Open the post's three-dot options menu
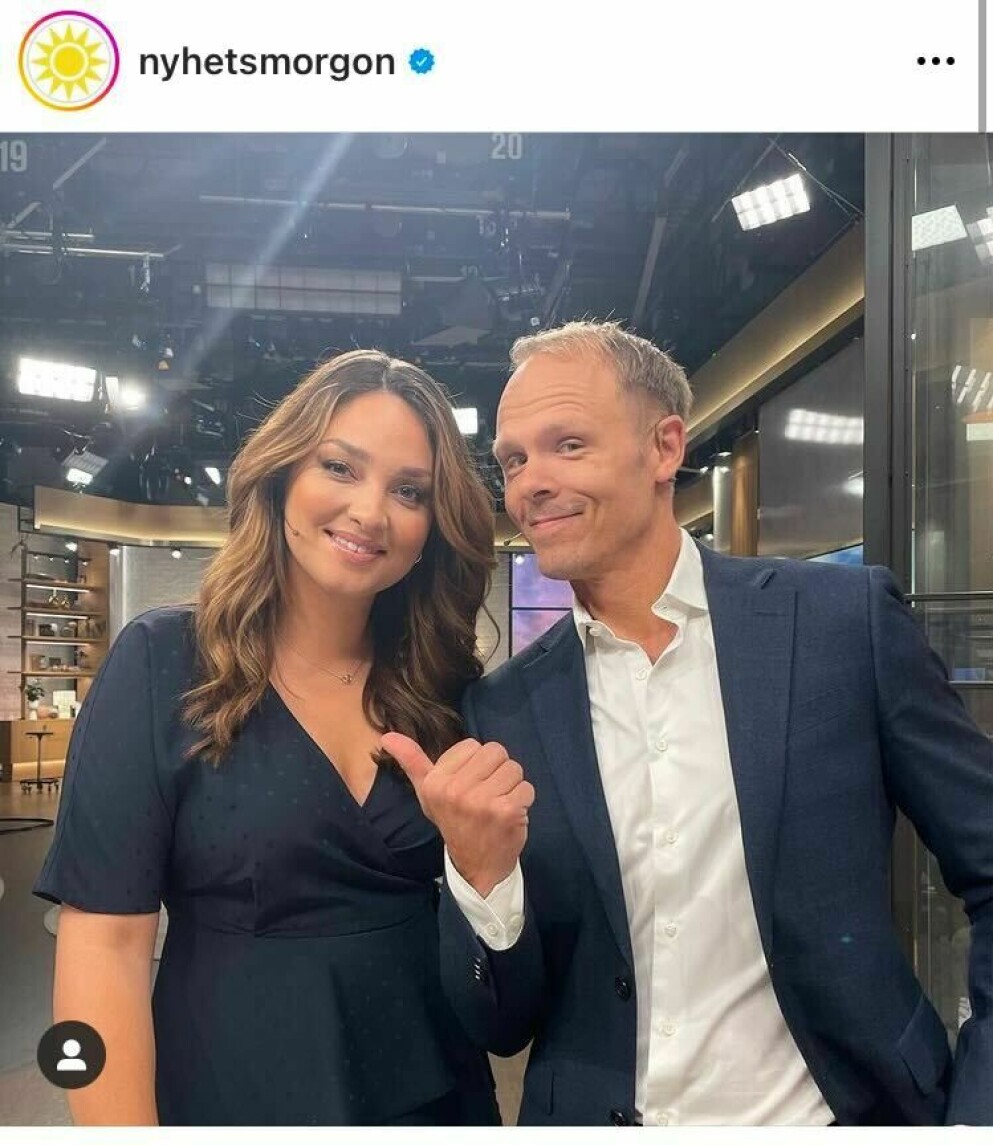 935,62
